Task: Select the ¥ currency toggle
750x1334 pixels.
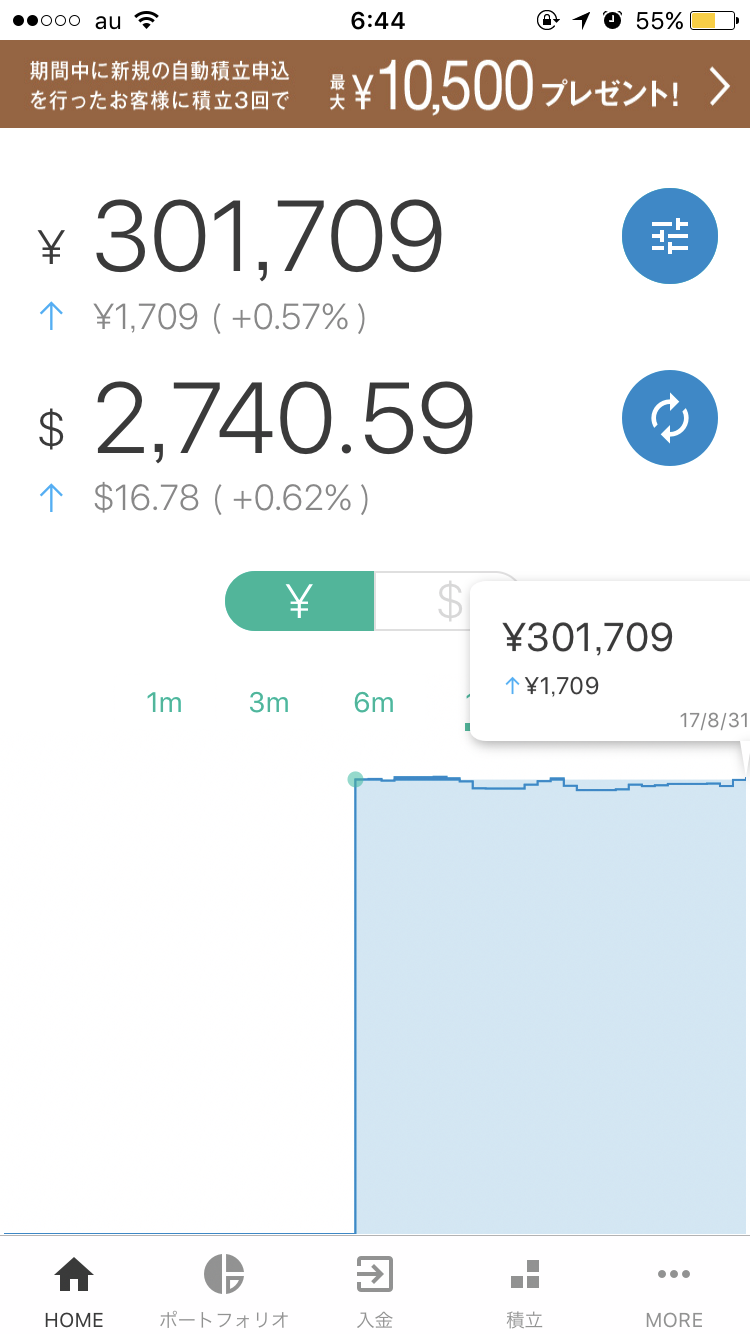Action: click(300, 601)
